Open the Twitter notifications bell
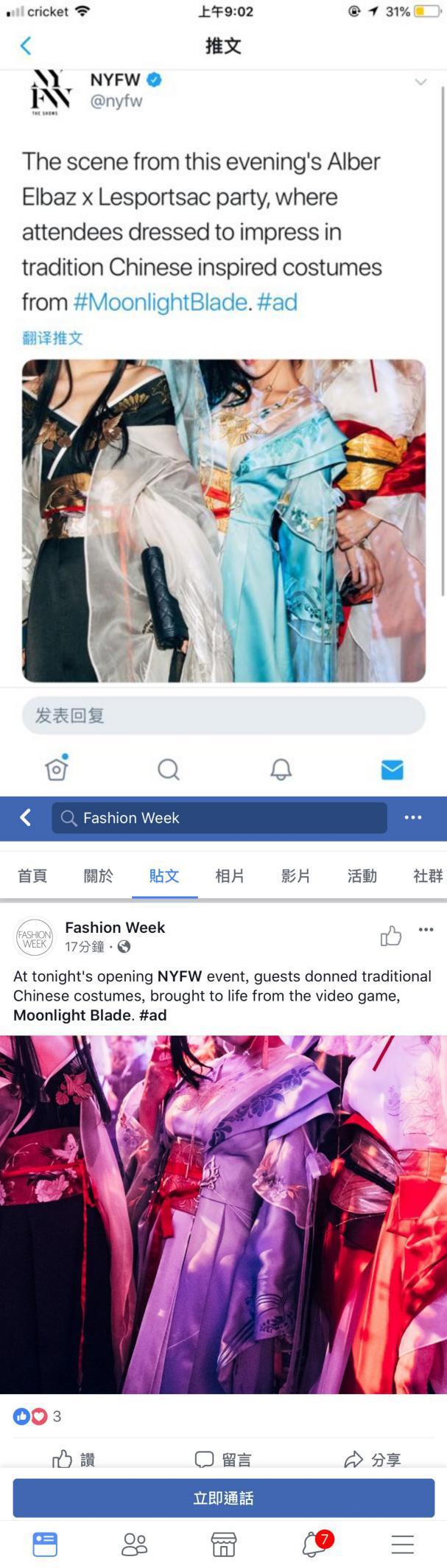Screen dimensions: 447x1568 (x=281, y=769)
